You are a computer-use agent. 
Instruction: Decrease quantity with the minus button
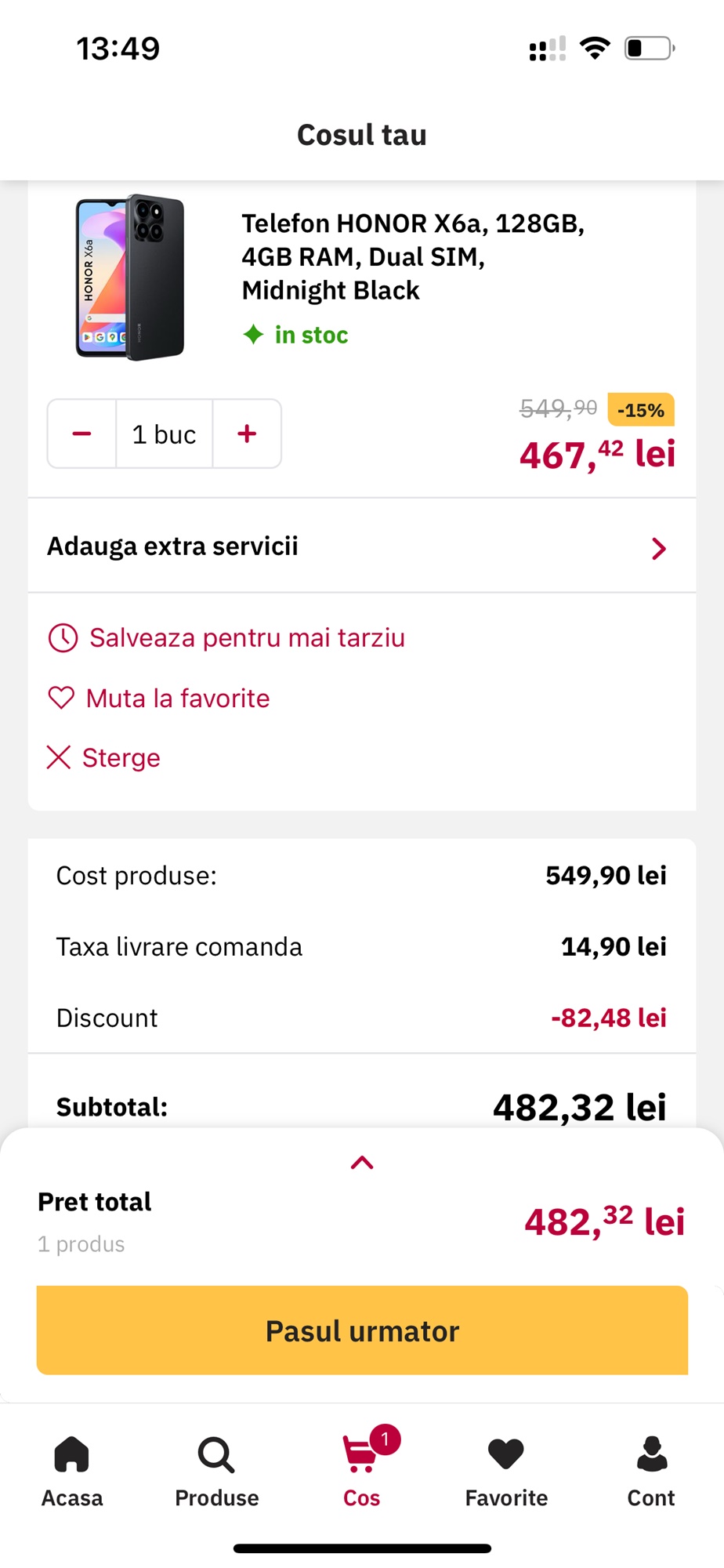click(x=82, y=434)
